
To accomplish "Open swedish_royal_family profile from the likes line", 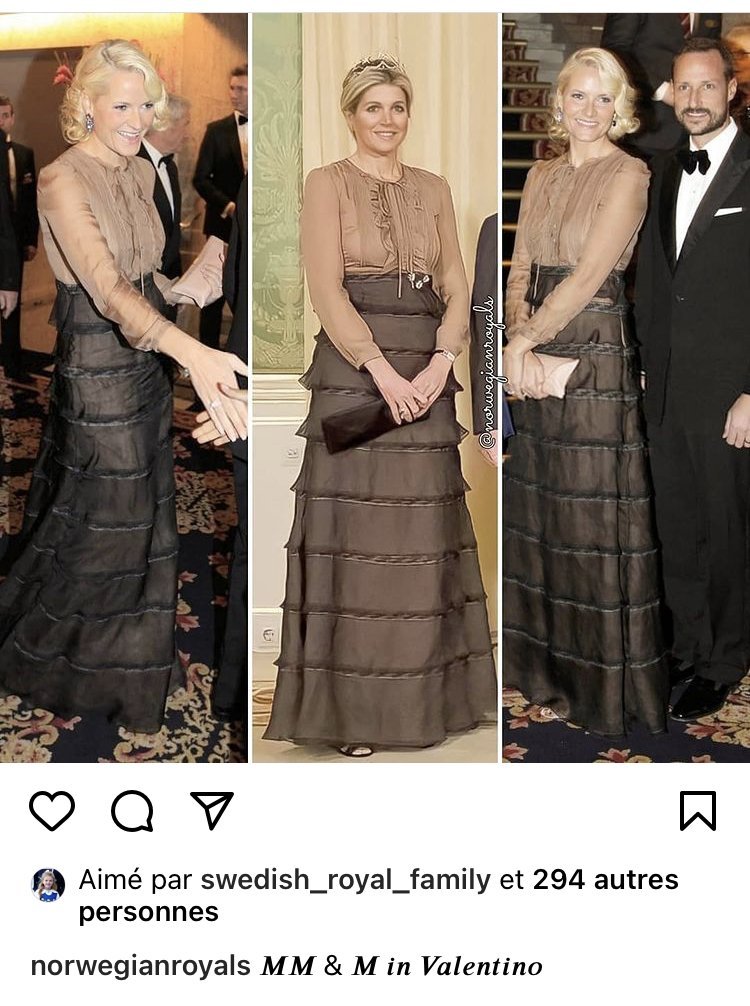I will [x=346, y=880].
